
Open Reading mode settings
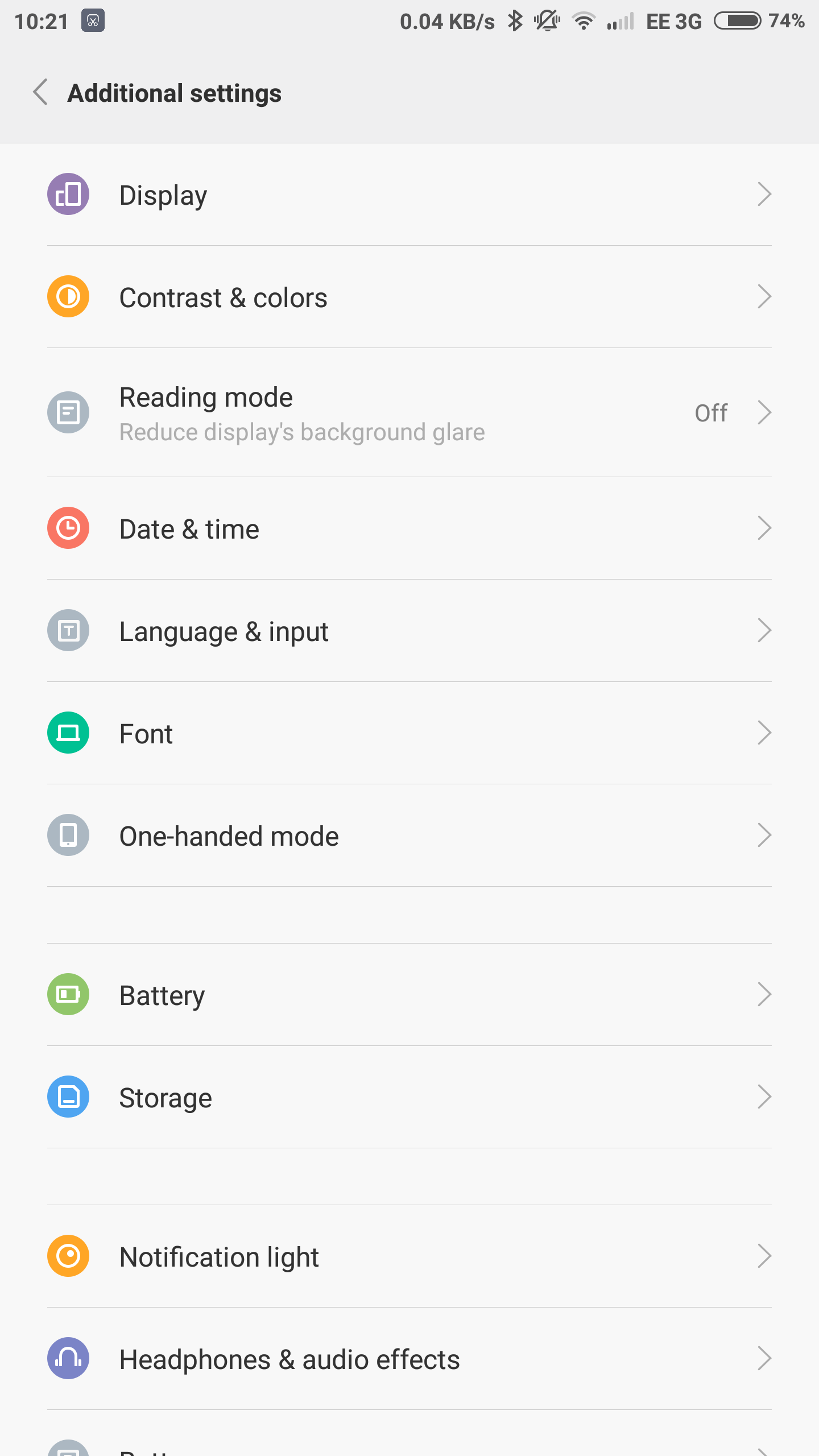click(408, 413)
